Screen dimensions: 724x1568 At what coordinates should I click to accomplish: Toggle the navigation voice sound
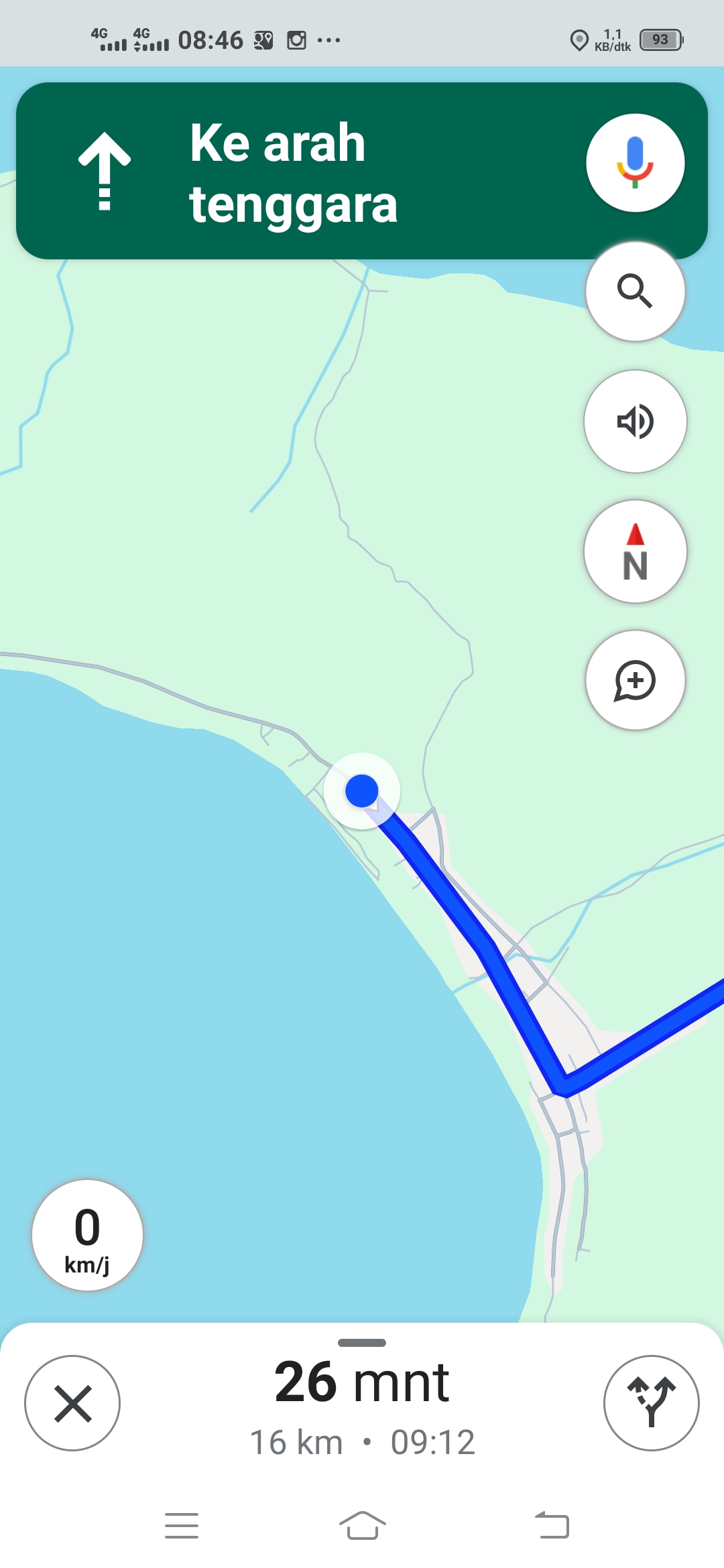(635, 421)
